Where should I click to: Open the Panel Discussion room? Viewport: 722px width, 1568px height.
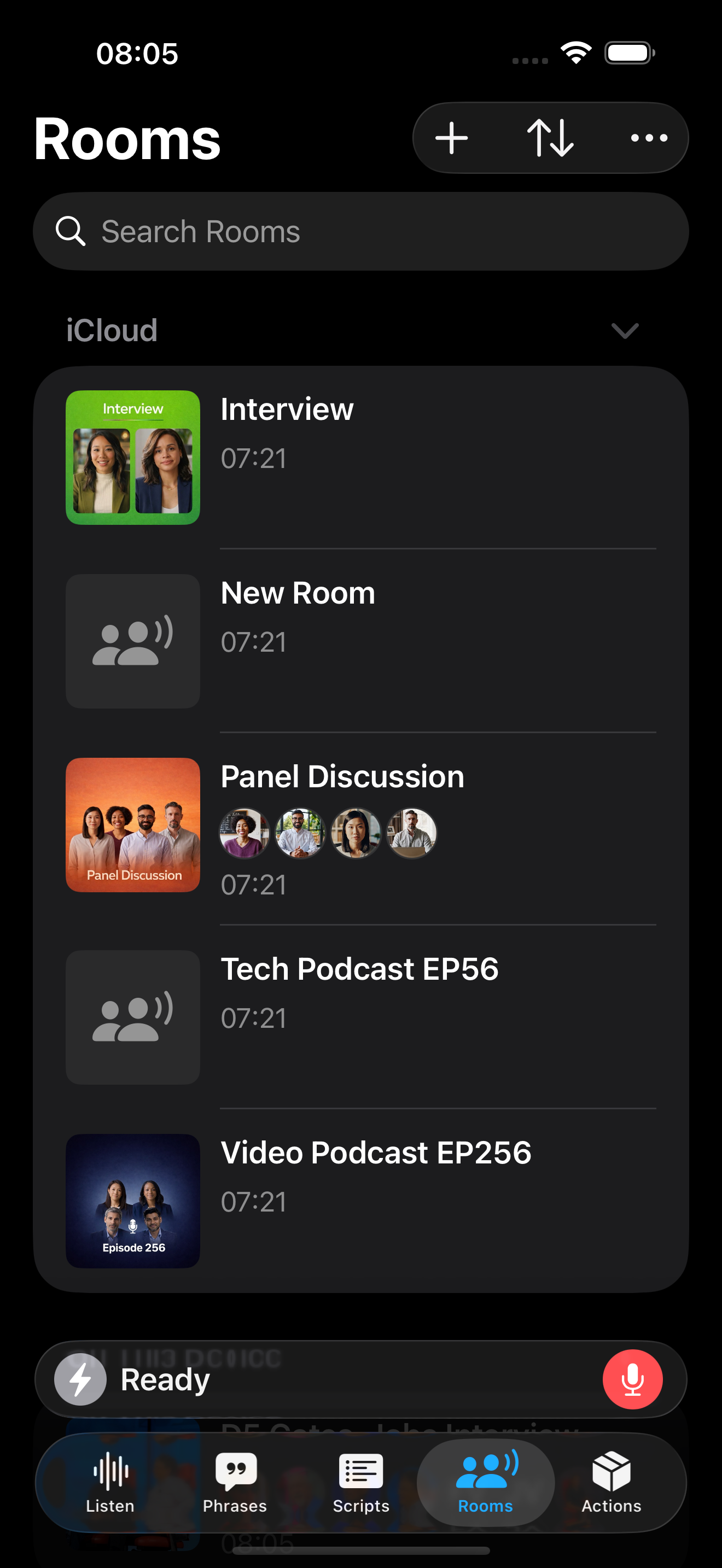click(360, 825)
